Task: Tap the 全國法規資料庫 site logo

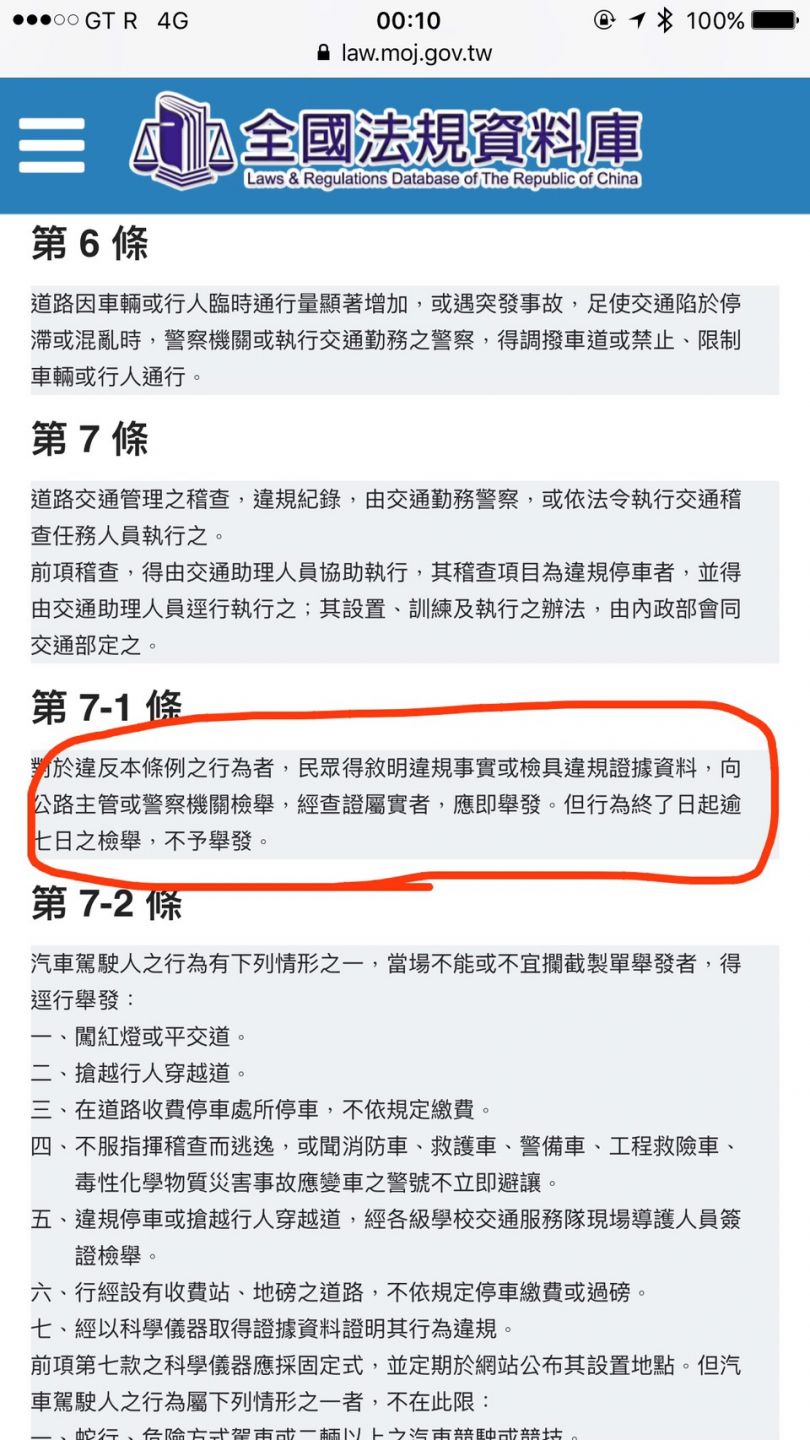Action: click(385, 142)
